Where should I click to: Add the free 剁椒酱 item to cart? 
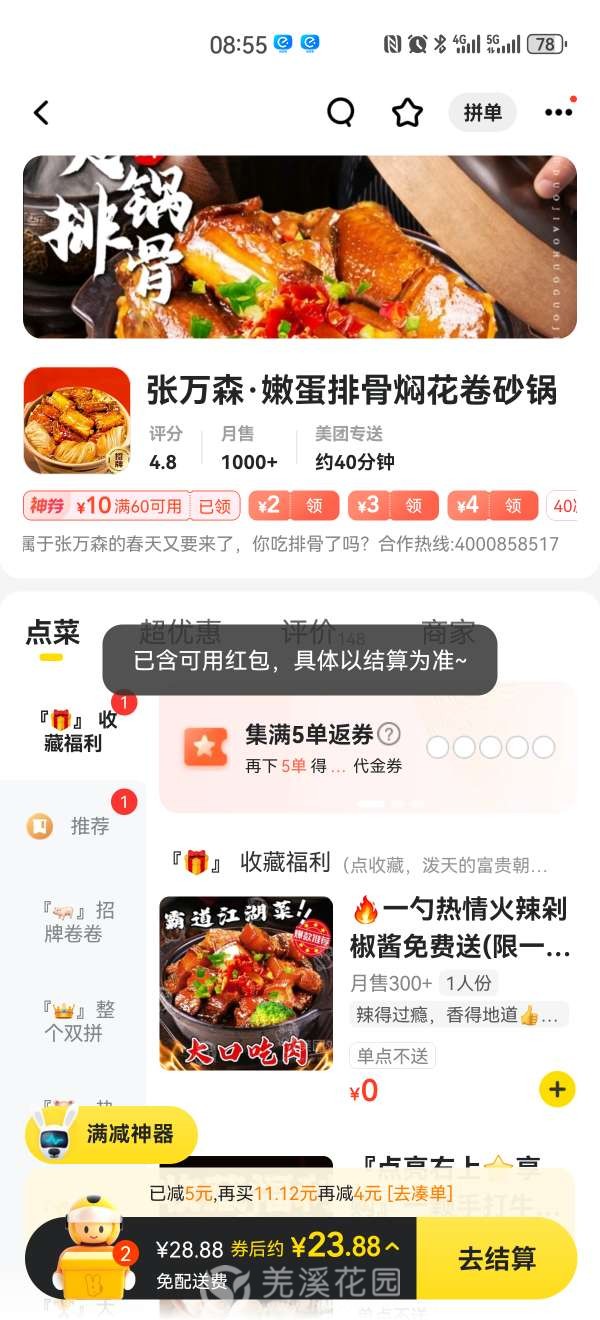pyautogui.click(x=557, y=1089)
